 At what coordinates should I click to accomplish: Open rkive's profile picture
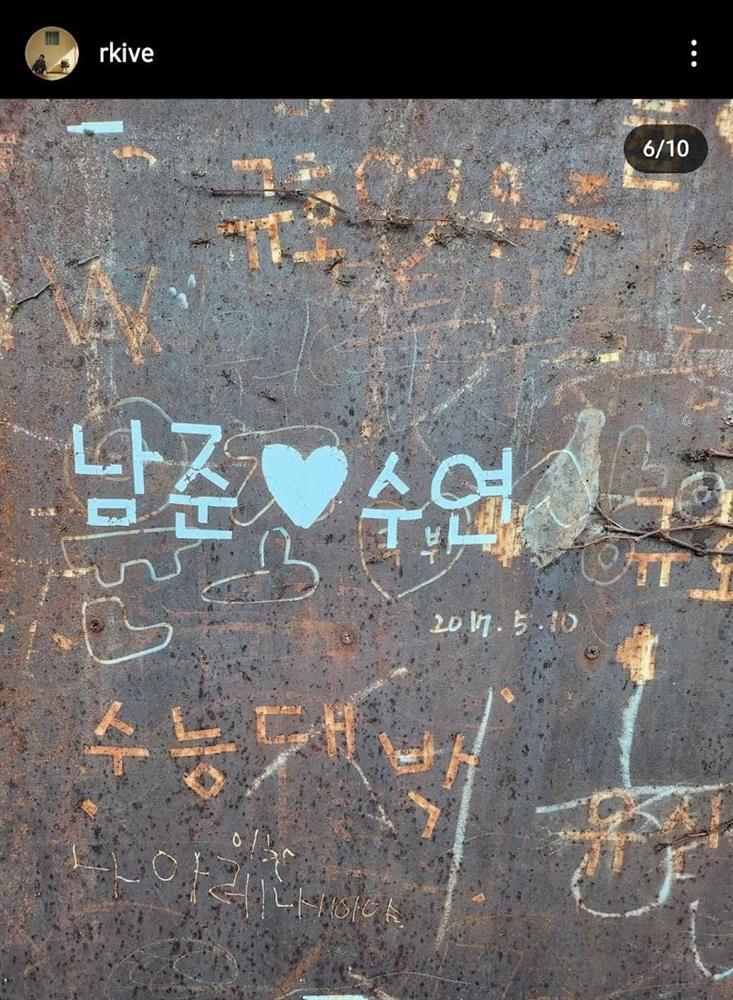point(51,53)
